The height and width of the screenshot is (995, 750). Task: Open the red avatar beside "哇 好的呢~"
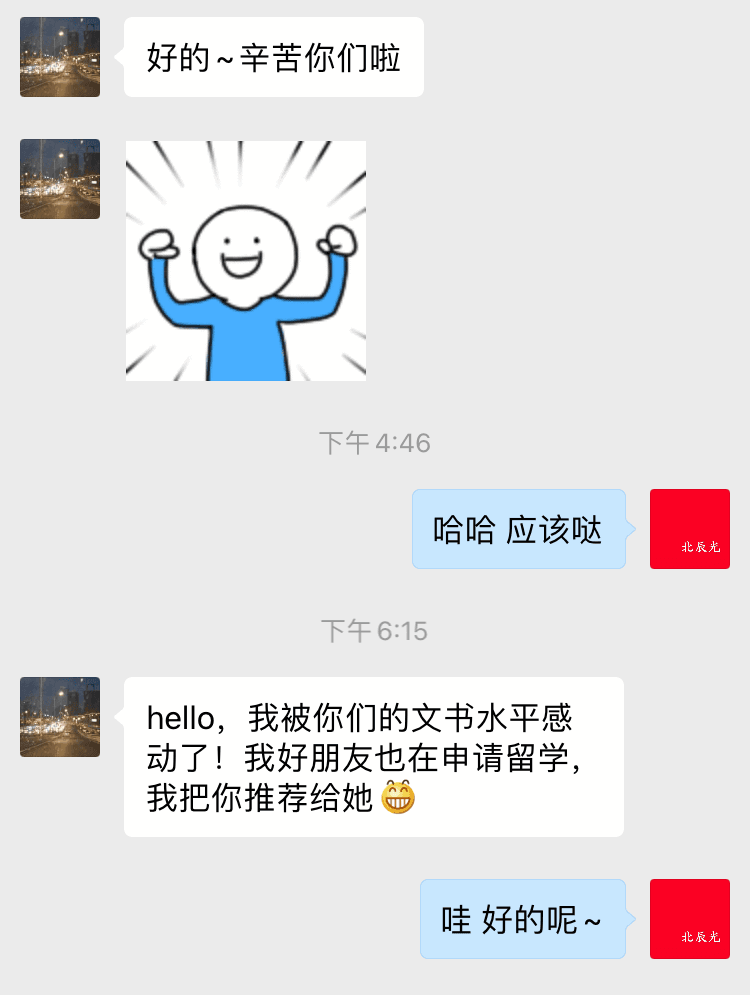(690, 919)
